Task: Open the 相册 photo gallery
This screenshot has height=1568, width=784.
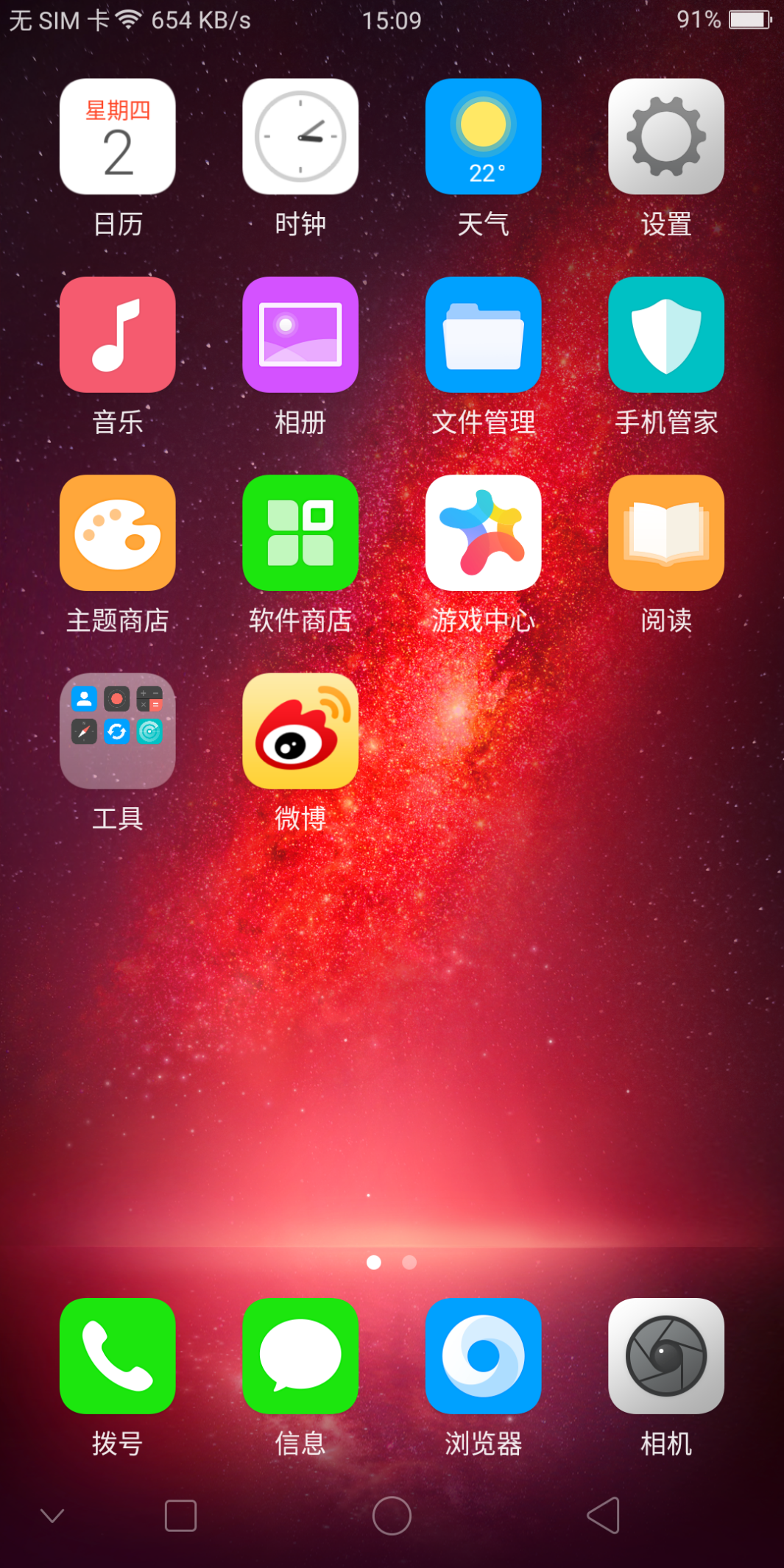Action: click(x=300, y=335)
